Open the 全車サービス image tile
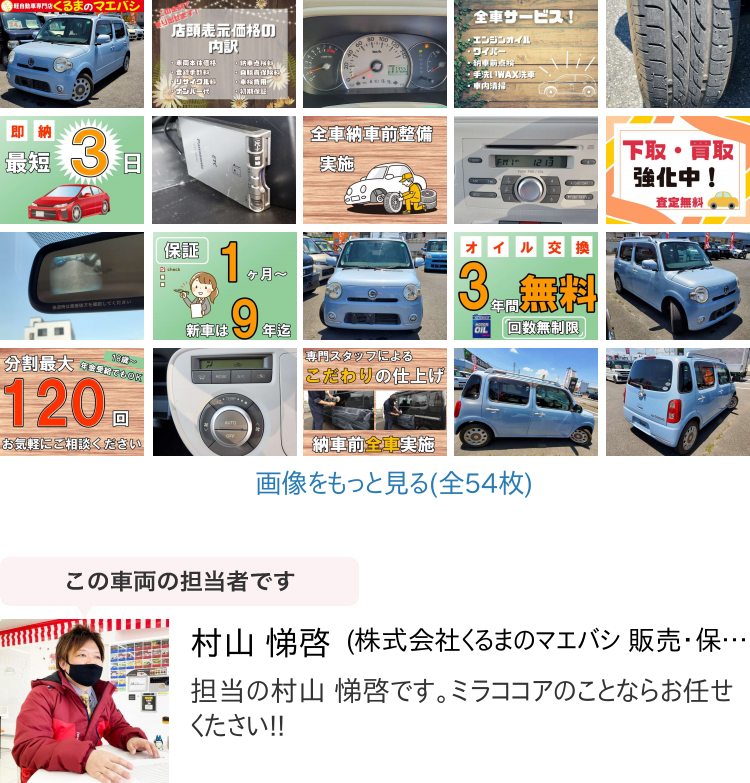The image size is (750, 783). [526, 54]
